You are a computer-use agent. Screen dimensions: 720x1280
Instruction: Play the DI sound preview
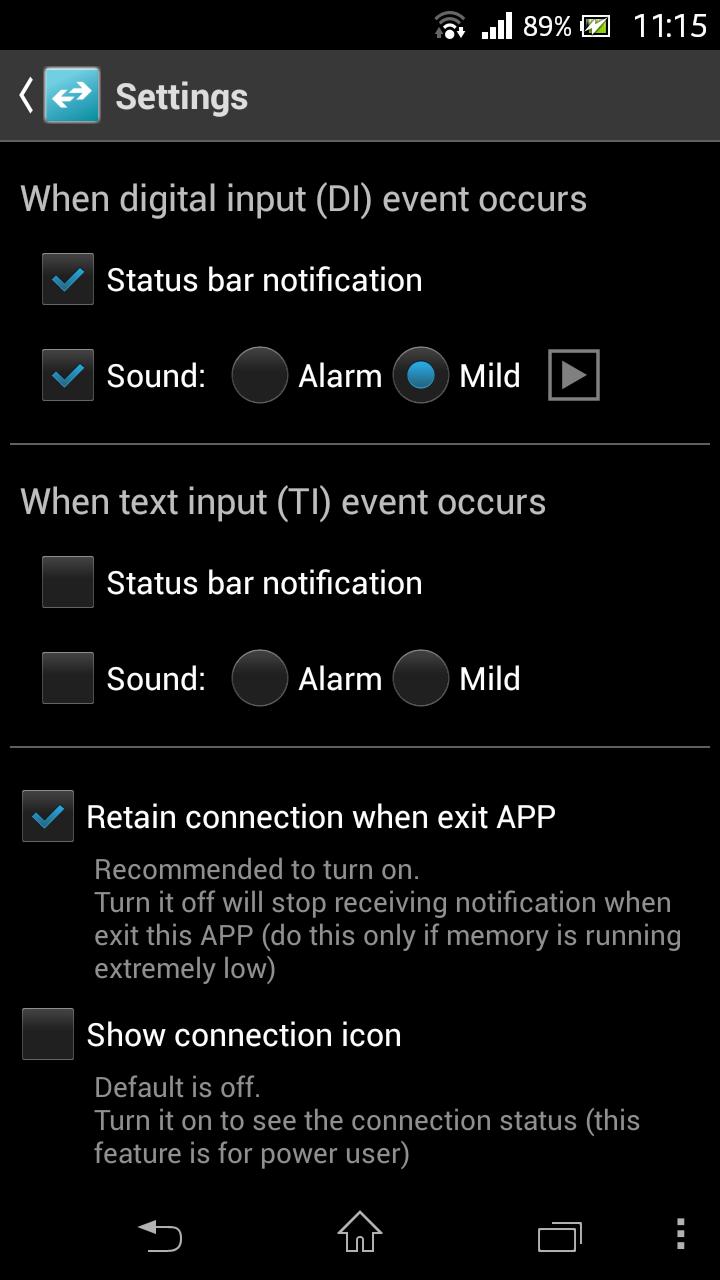pyautogui.click(x=574, y=375)
